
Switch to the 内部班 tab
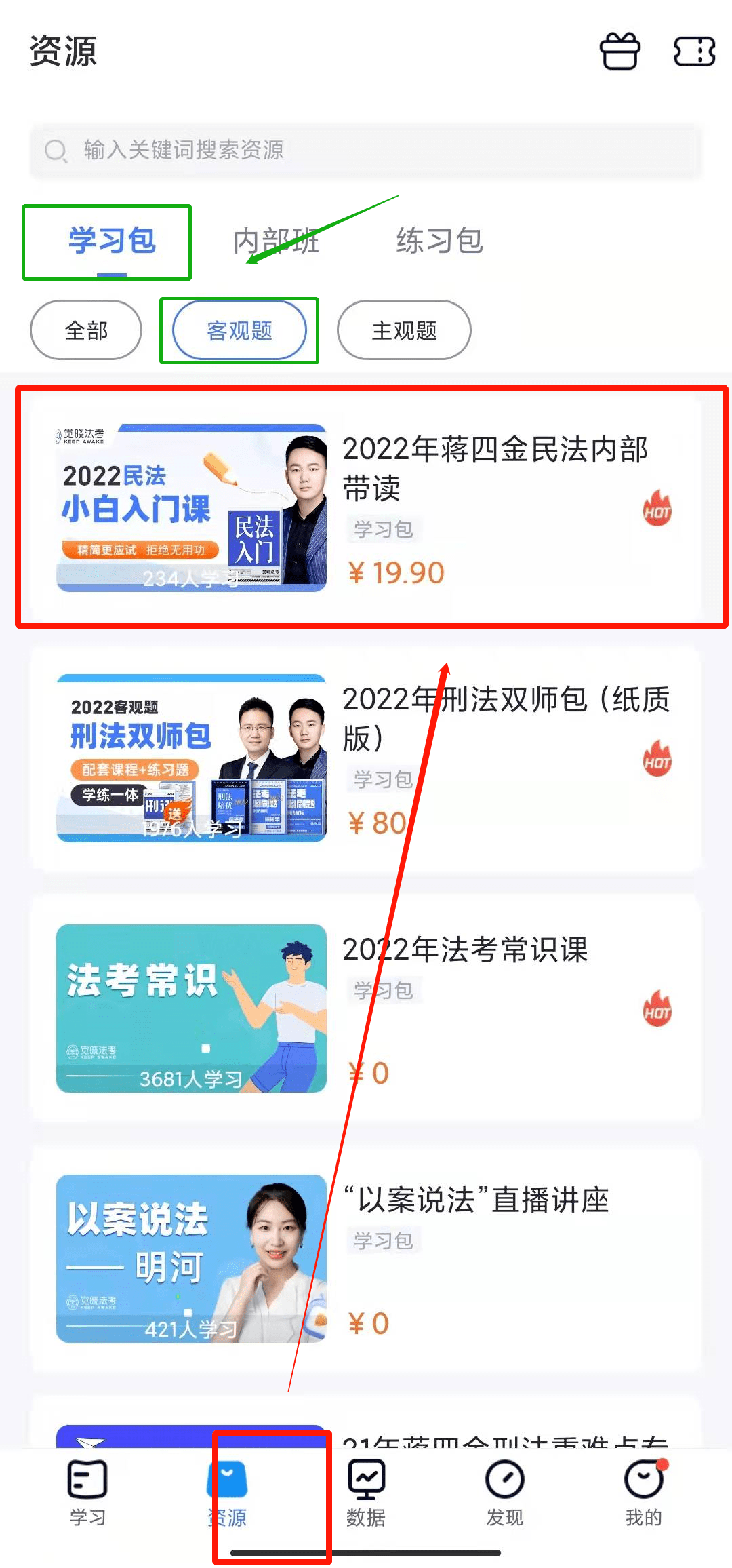pyautogui.click(x=276, y=241)
